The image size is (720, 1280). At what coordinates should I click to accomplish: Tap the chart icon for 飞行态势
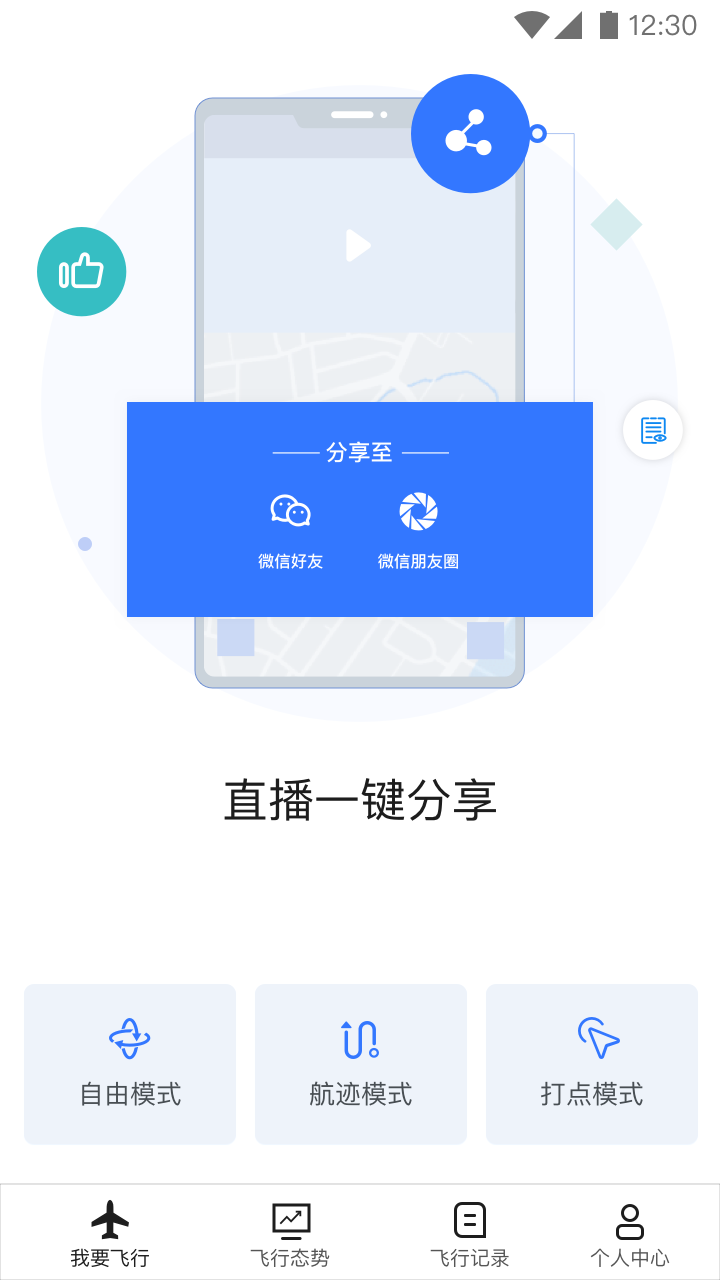(290, 1218)
